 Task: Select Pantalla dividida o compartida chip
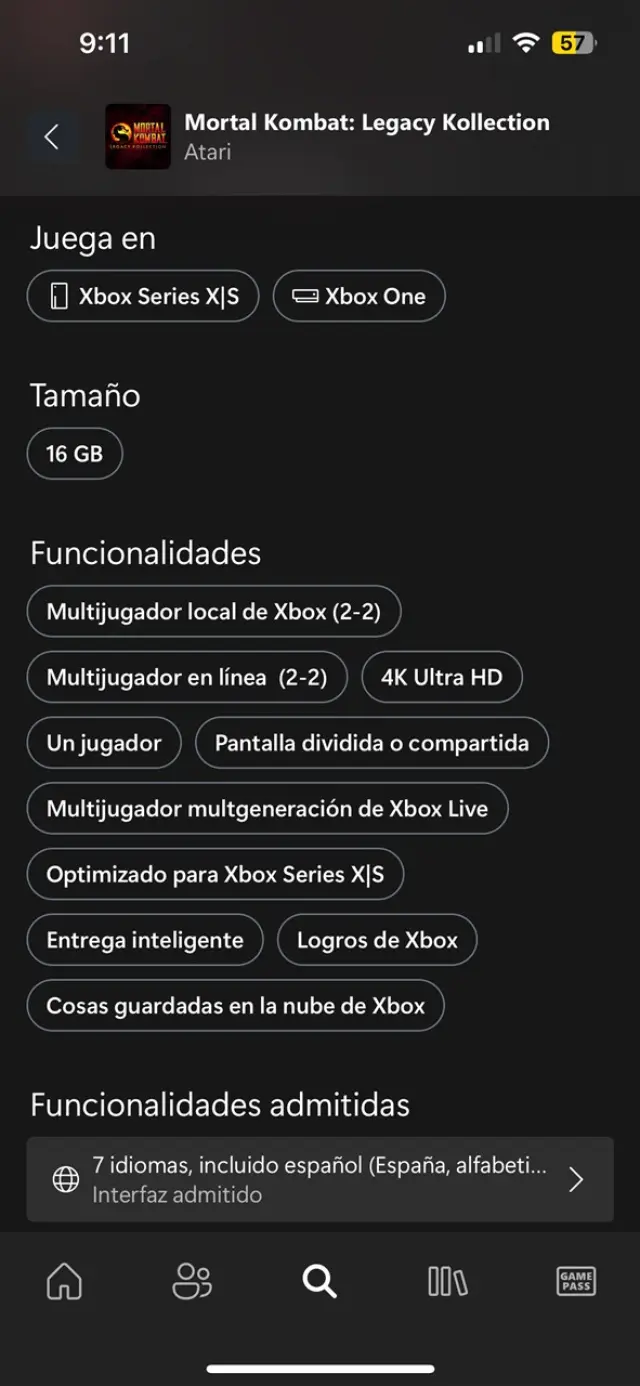pyautogui.click(x=371, y=743)
